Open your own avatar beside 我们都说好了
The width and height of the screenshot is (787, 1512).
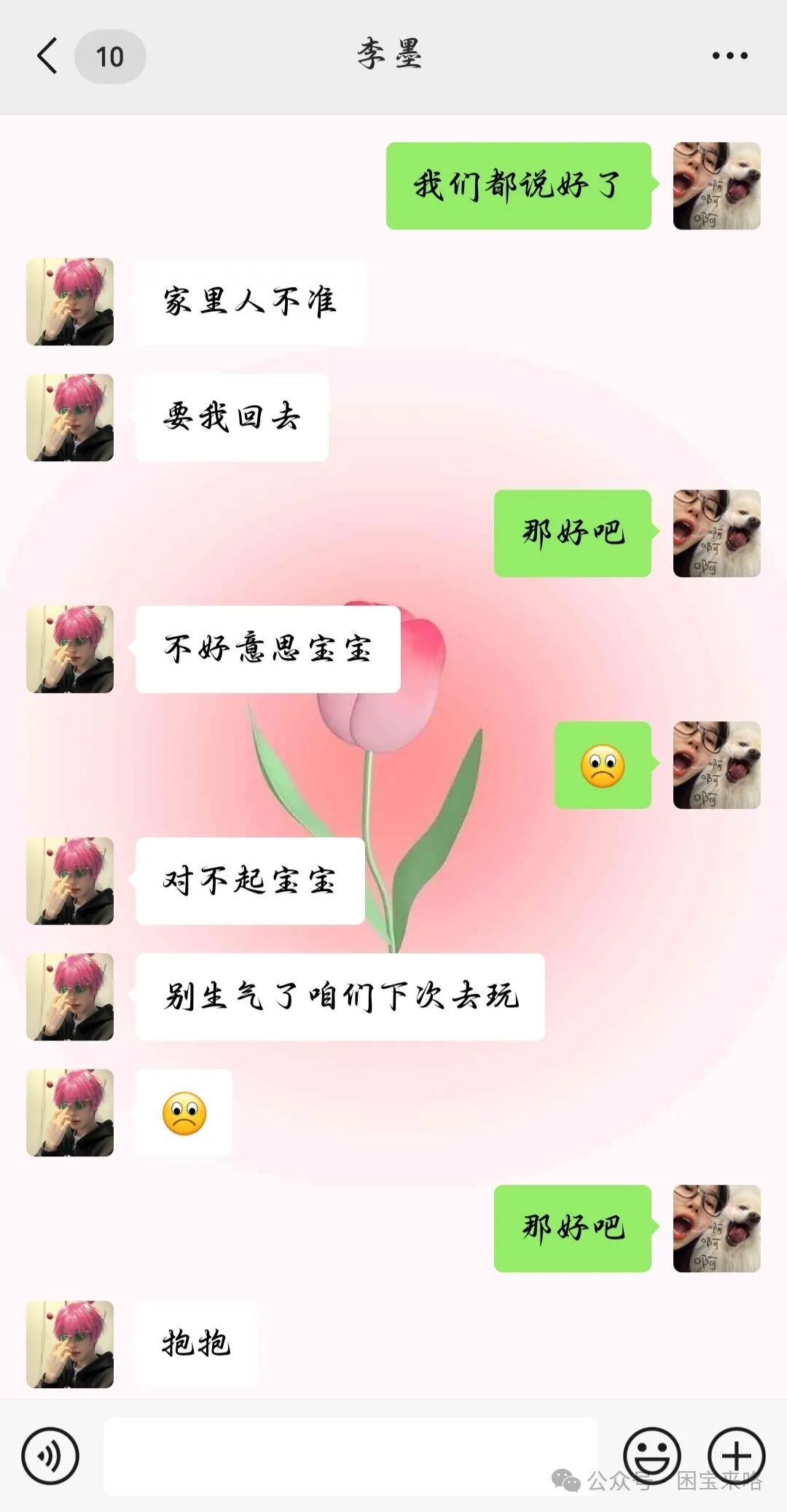(x=717, y=186)
